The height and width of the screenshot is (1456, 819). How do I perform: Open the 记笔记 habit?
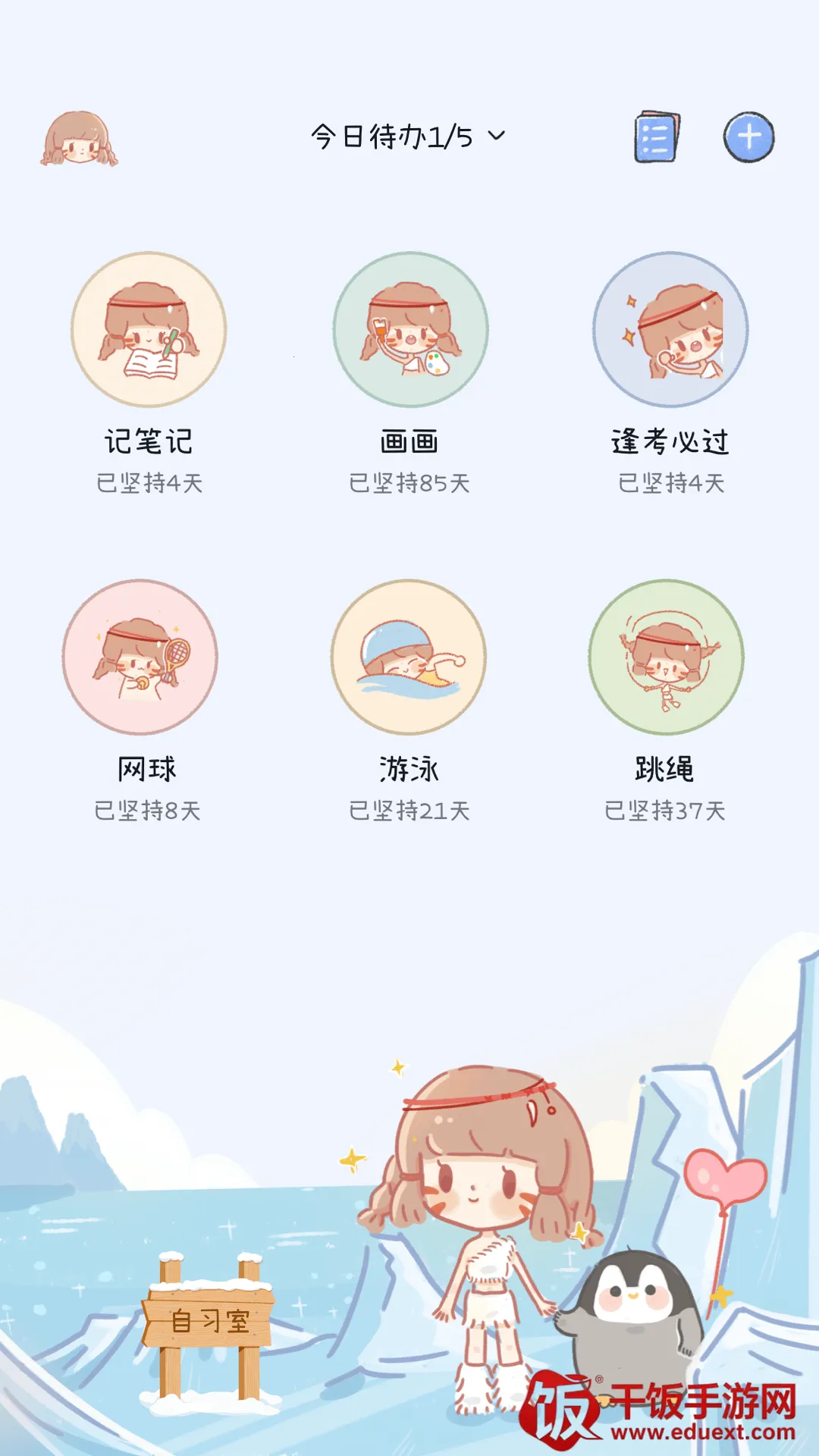pyautogui.click(x=149, y=331)
